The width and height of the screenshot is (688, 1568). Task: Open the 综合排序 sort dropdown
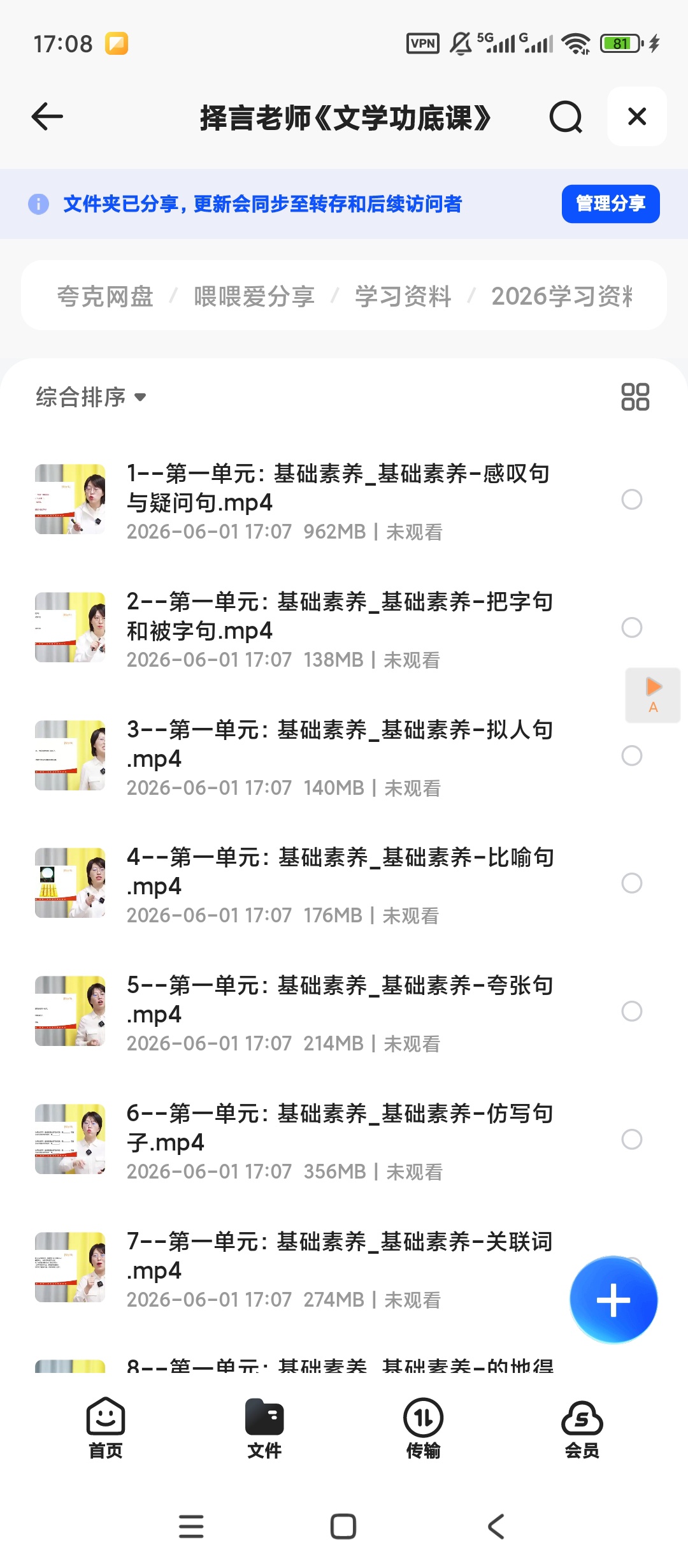click(x=91, y=397)
